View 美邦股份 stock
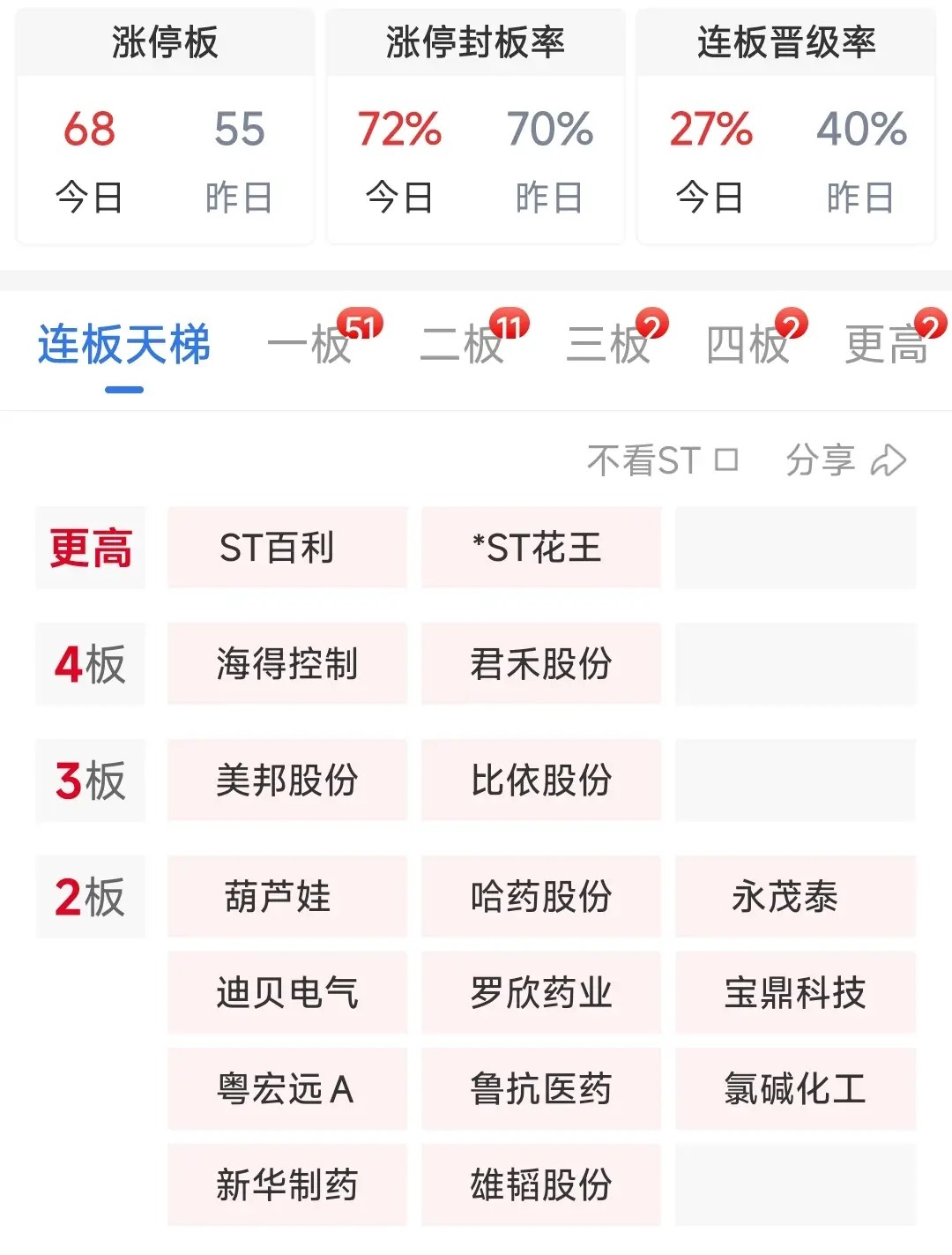Viewport: 952px width, 1255px height. tap(287, 780)
